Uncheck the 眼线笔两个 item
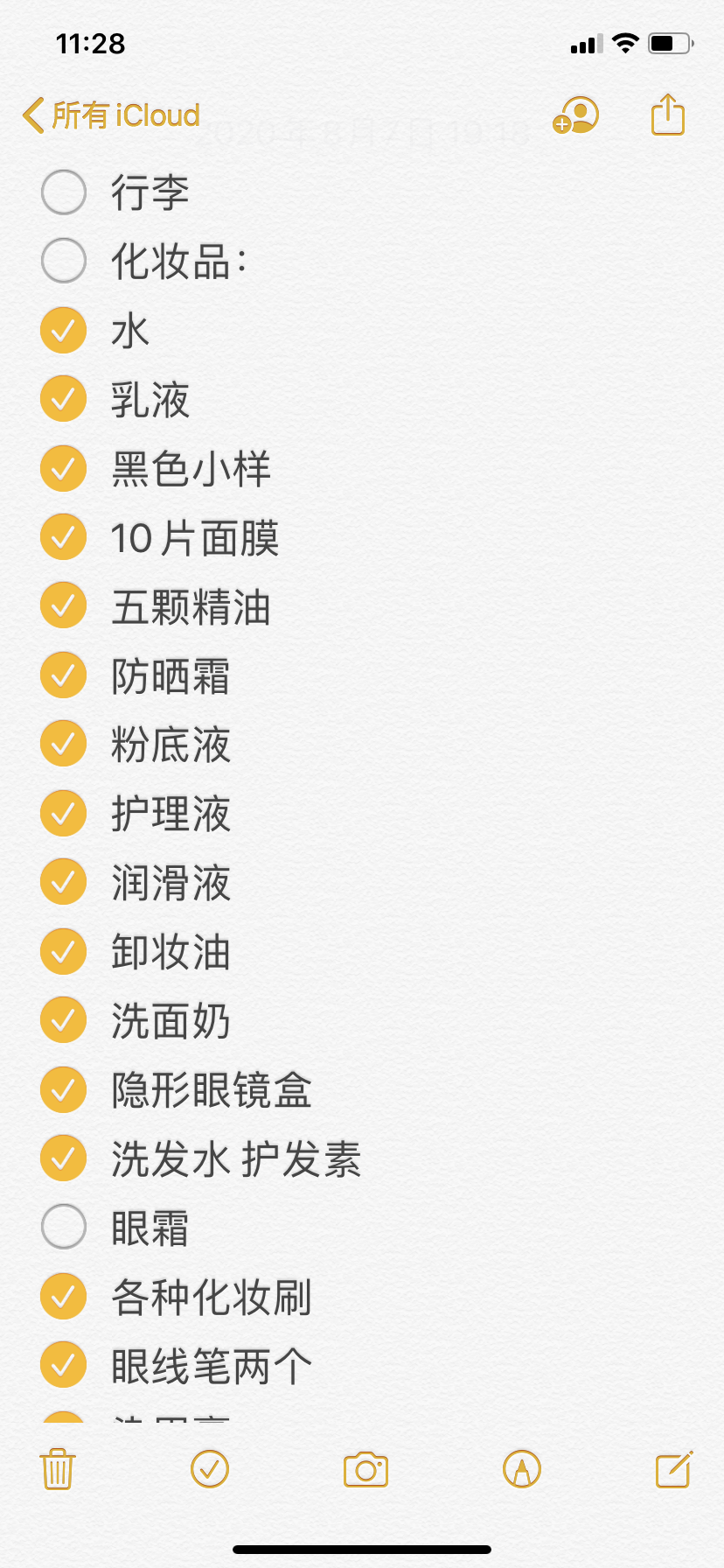 pyautogui.click(x=64, y=1365)
